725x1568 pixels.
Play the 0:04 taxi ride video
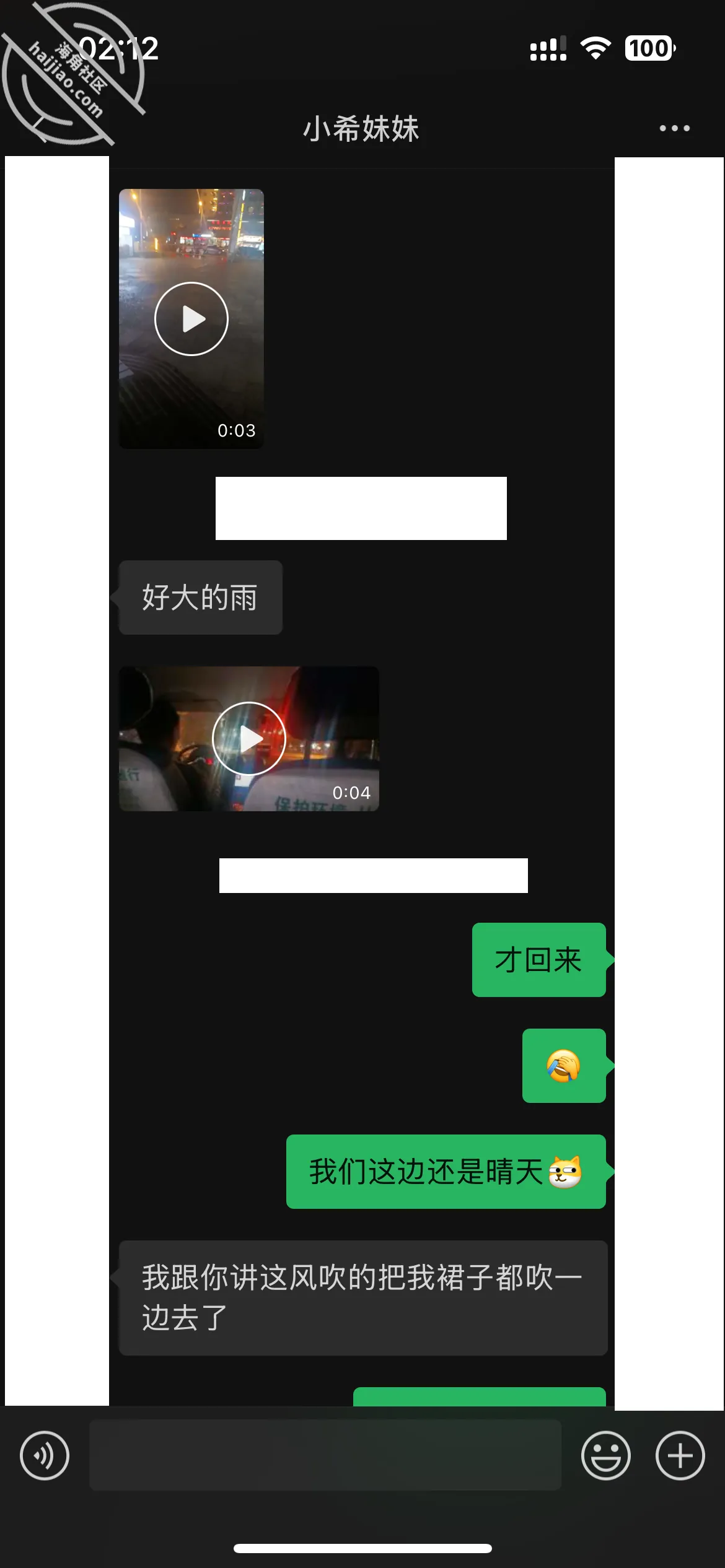(249, 738)
